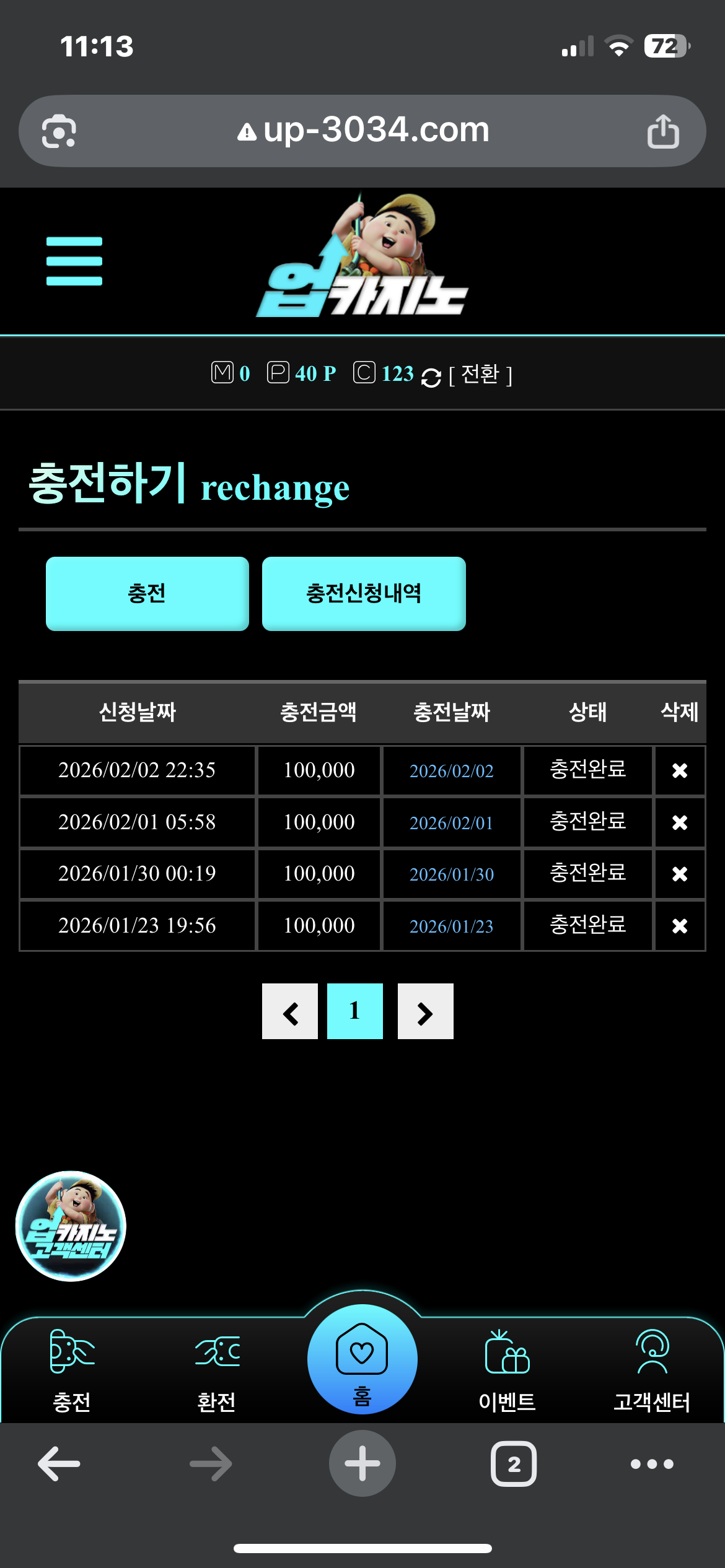The height and width of the screenshot is (1568, 725).
Task: Open the floating 고객센터 chat bubble
Action: coord(71,1226)
